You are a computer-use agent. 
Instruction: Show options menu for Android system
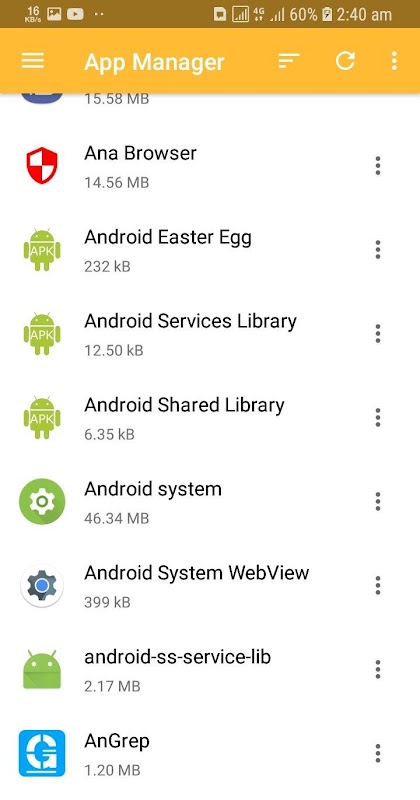378,502
